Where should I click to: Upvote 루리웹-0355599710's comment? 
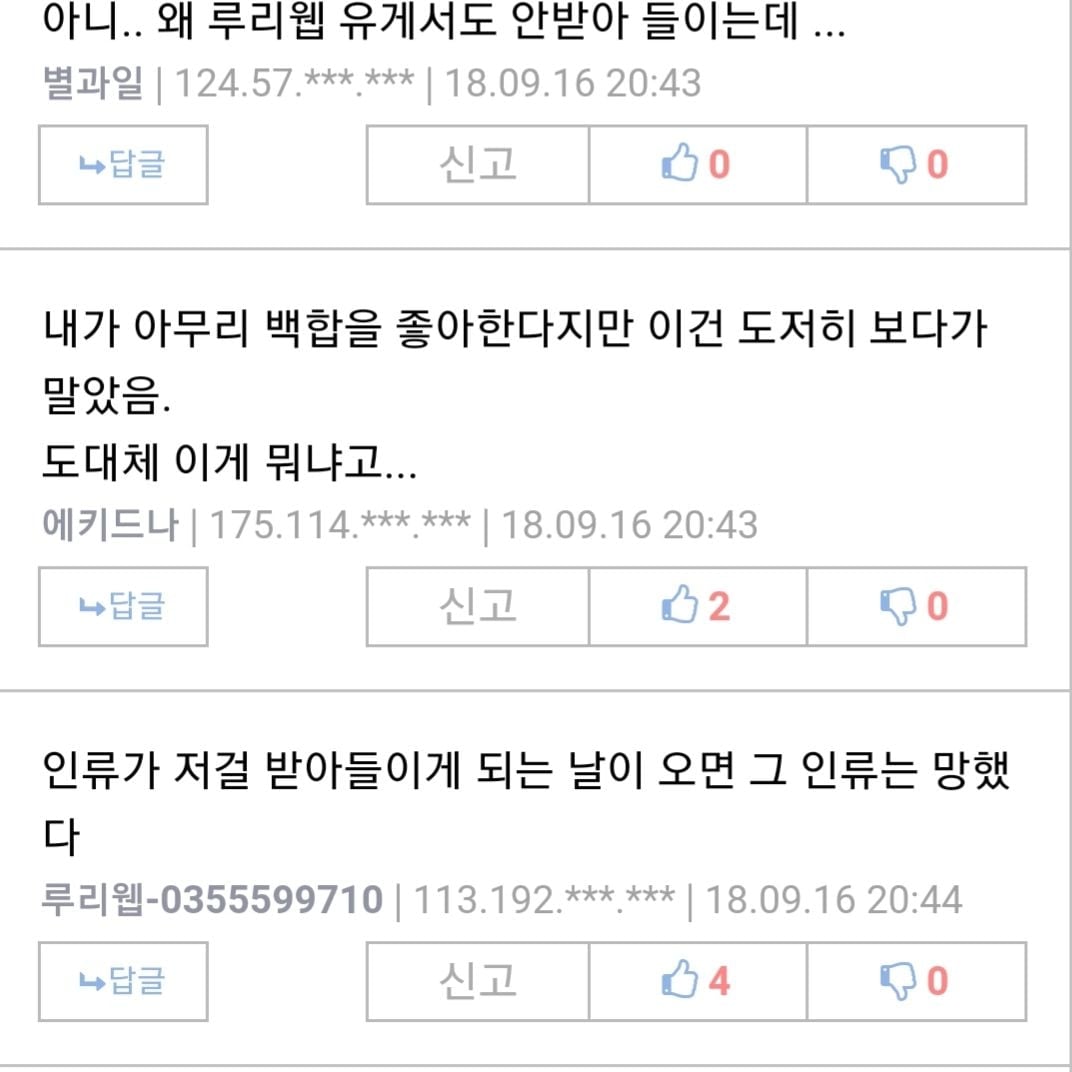click(697, 982)
